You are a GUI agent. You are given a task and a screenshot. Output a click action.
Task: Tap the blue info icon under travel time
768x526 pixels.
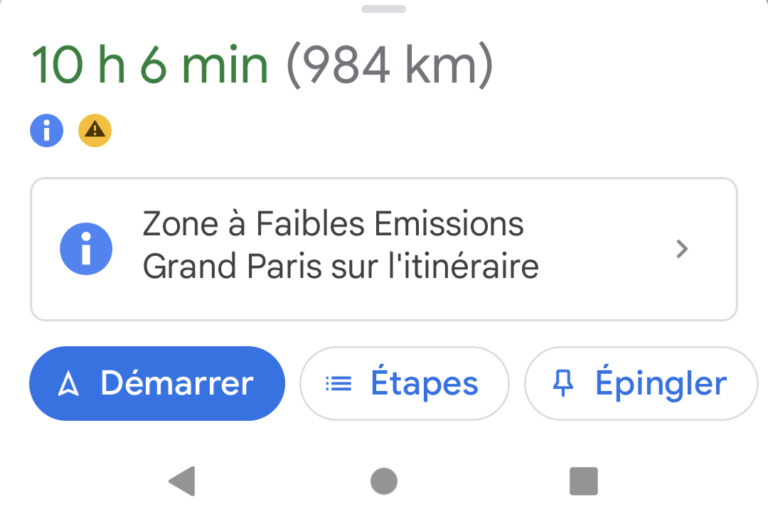click(47, 130)
